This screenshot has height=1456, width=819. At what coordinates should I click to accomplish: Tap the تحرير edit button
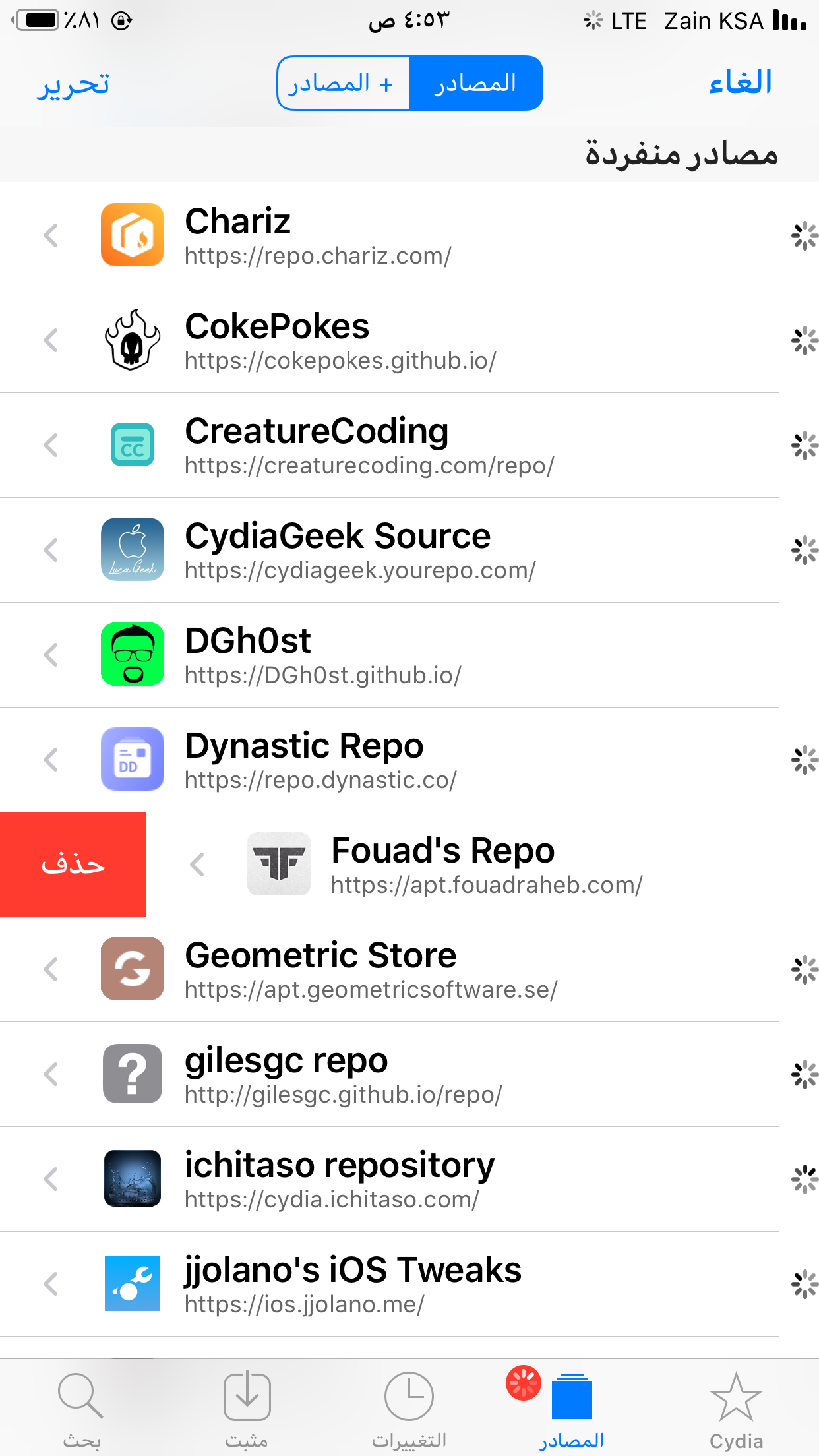pyautogui.click(x=73, y=84)
